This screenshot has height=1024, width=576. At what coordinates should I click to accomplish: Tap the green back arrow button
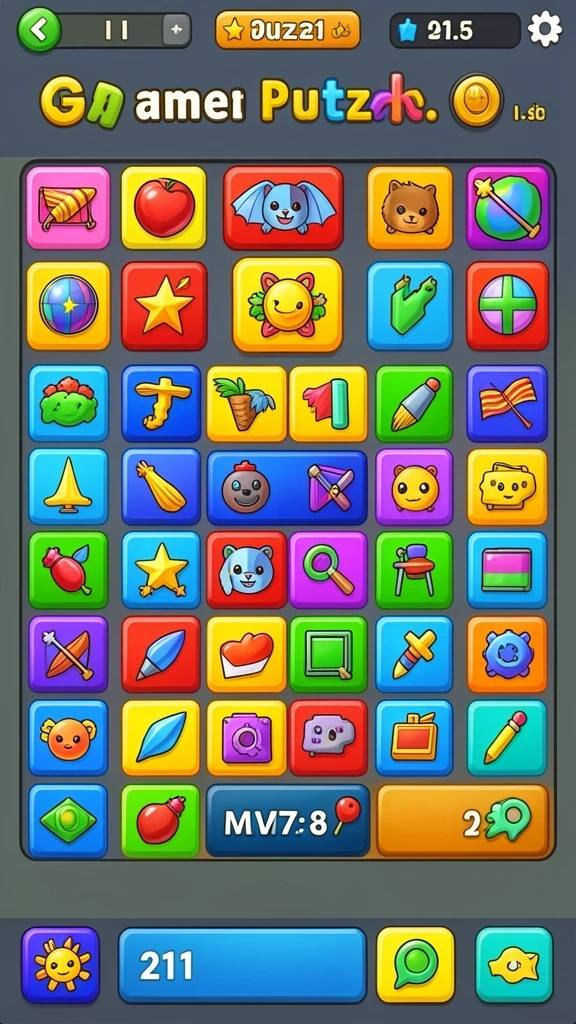click(39, 29)
